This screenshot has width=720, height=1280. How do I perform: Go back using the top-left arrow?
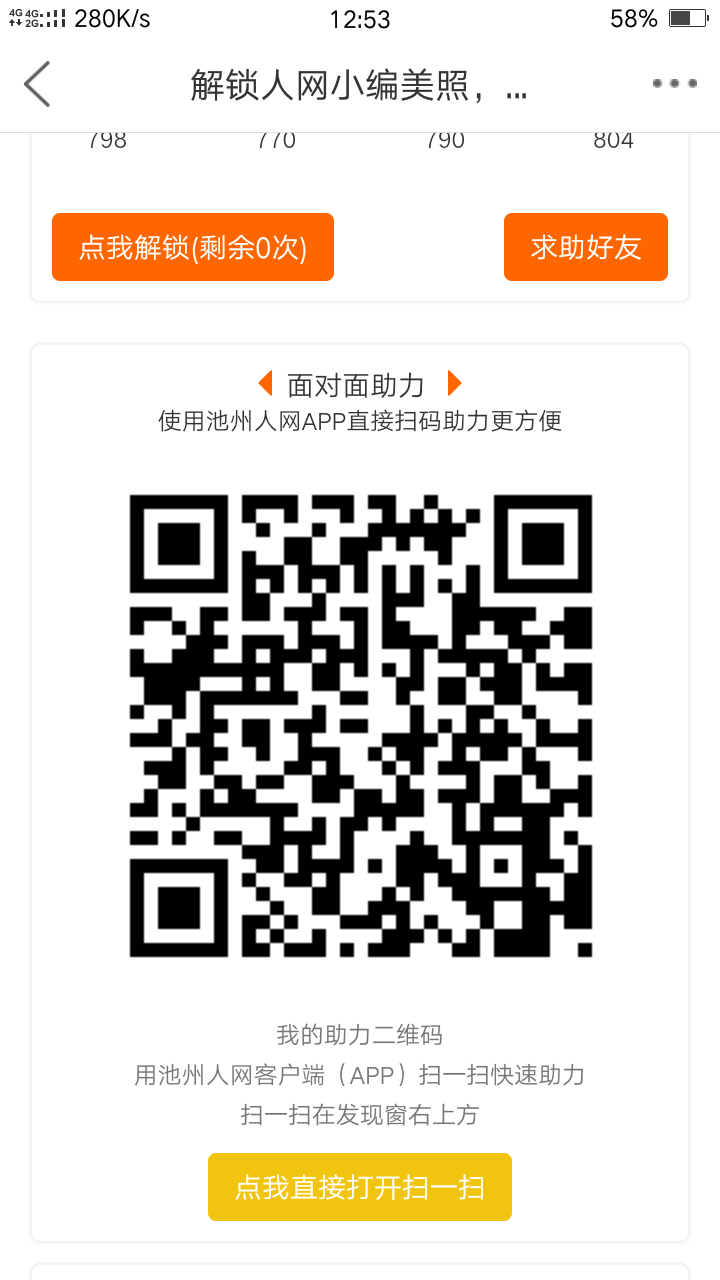tap(38, 84)
